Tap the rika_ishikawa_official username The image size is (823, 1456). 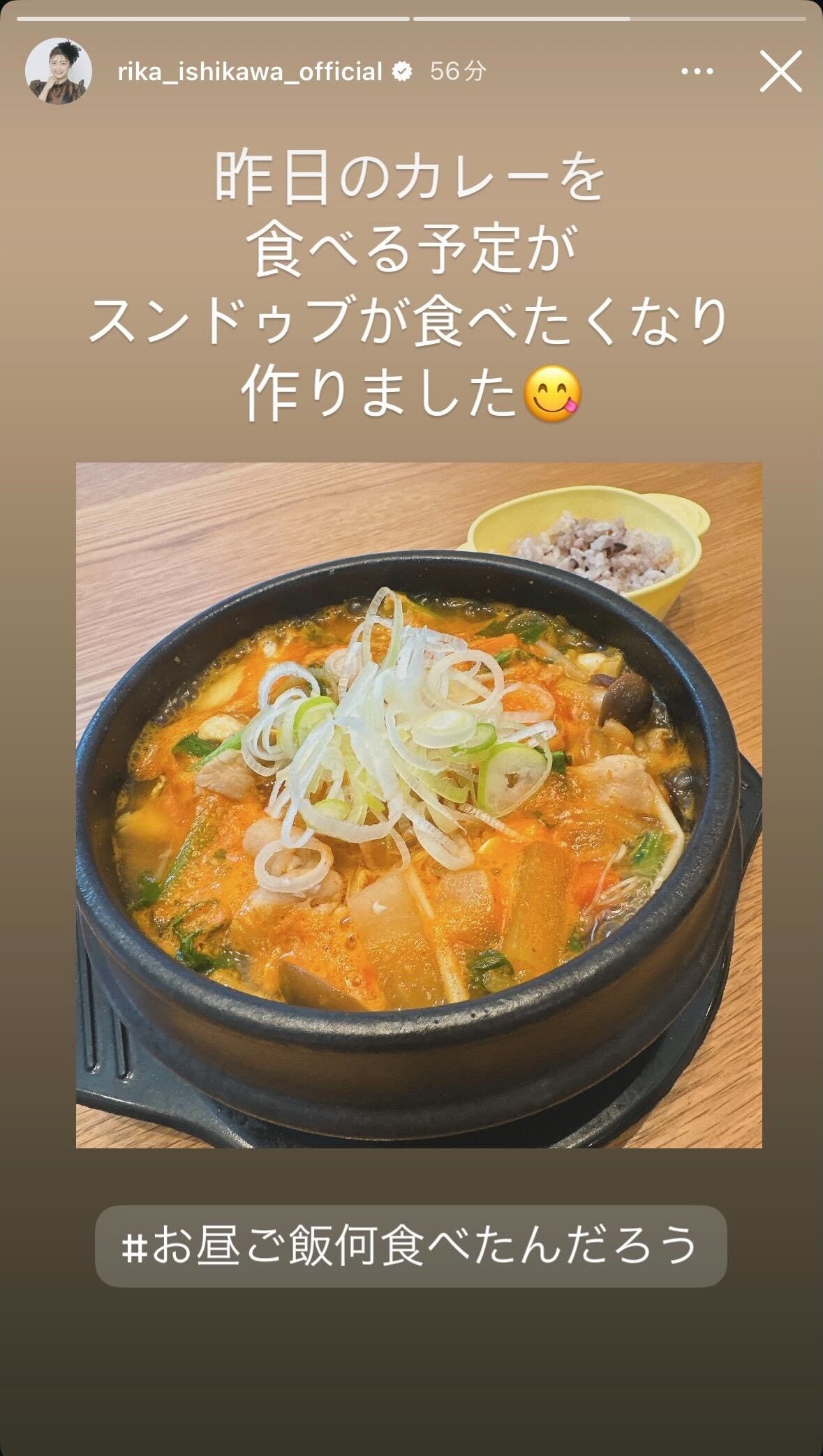pos(250,71)
